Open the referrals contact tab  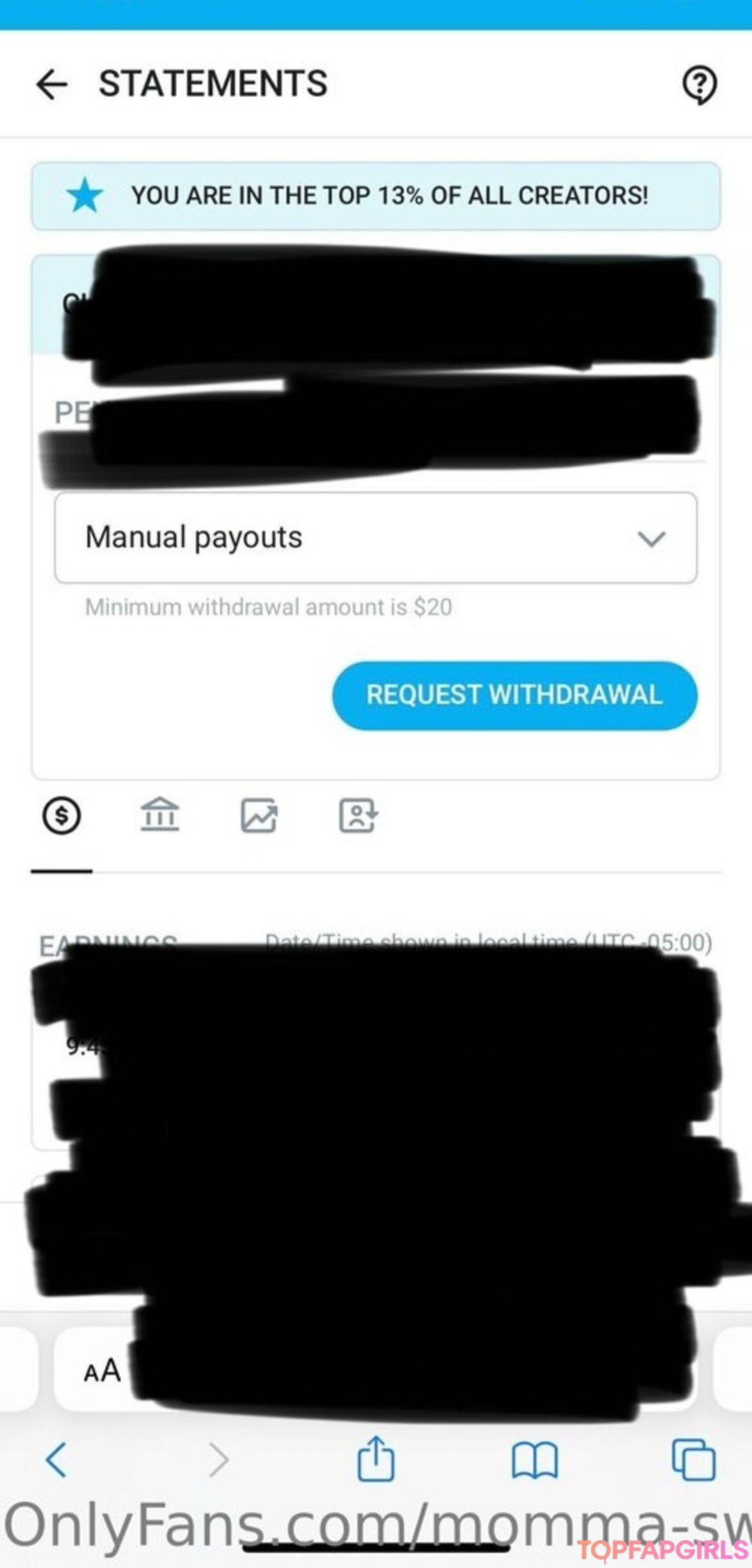358,816
